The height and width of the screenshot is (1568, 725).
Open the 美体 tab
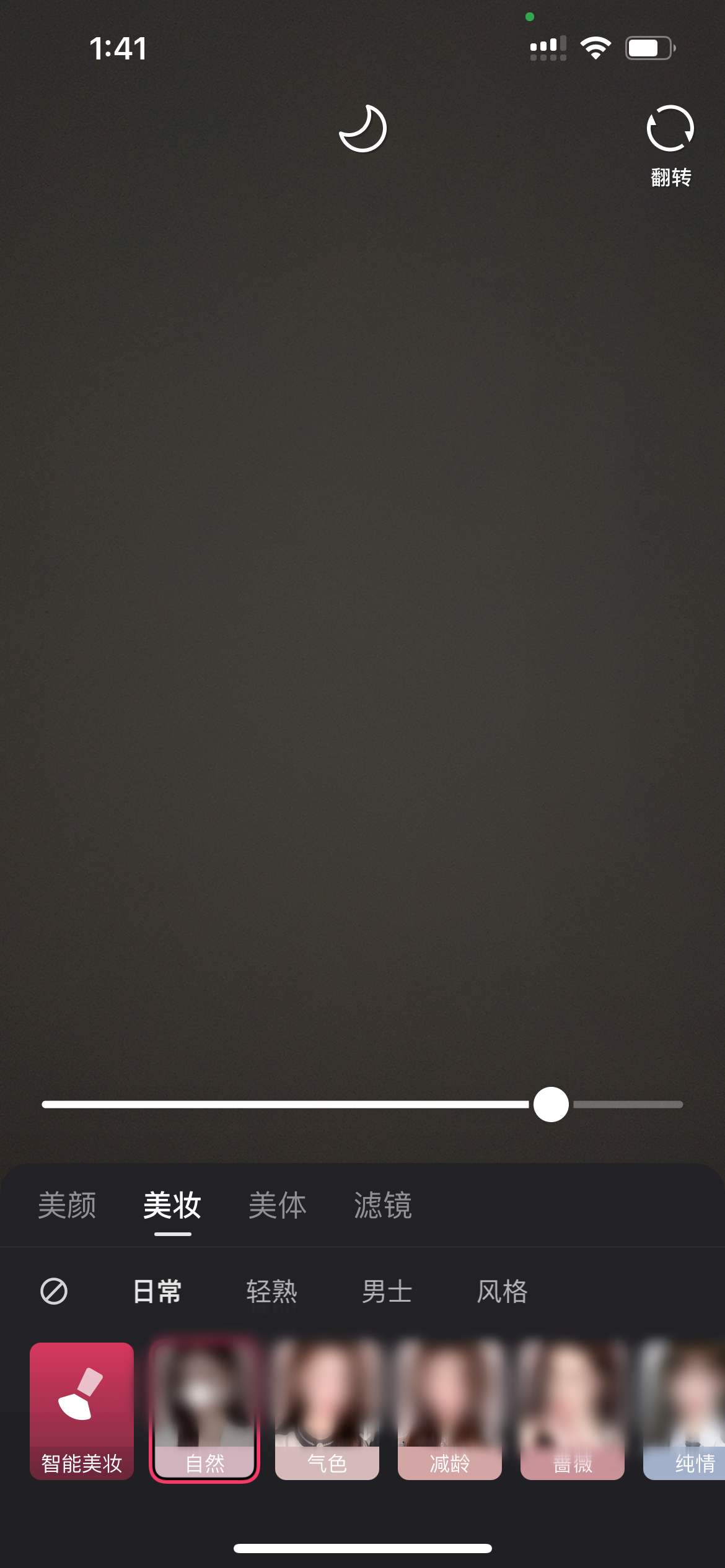click(278, 1205)
